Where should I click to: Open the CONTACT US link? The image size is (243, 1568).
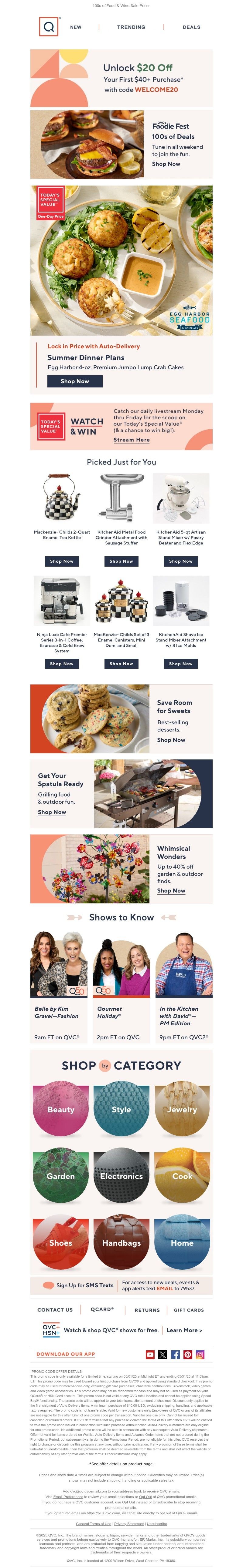point(55,1310)
